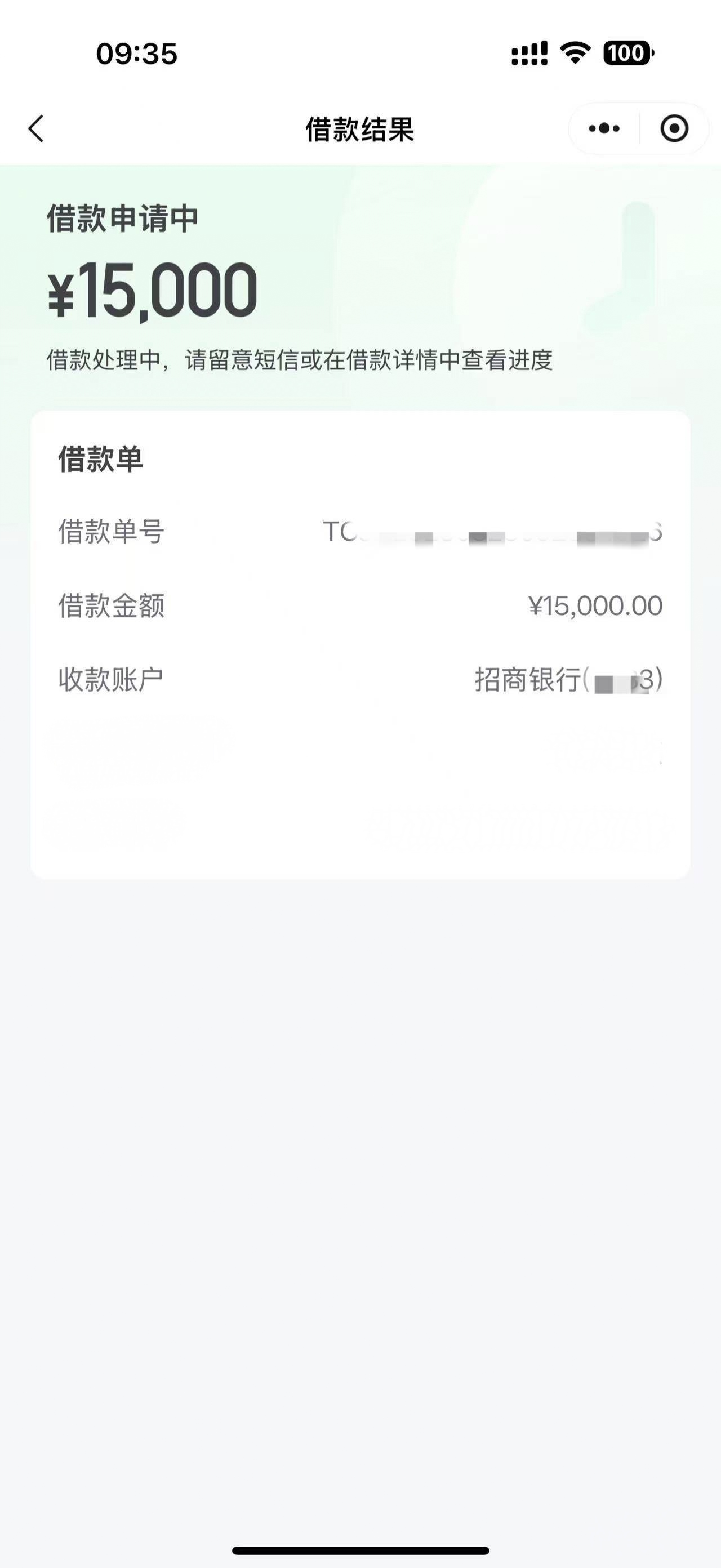Viewport: 721px width, 1568px height.
Task: Close the mini program with the circle button
Action: point(674,128)
